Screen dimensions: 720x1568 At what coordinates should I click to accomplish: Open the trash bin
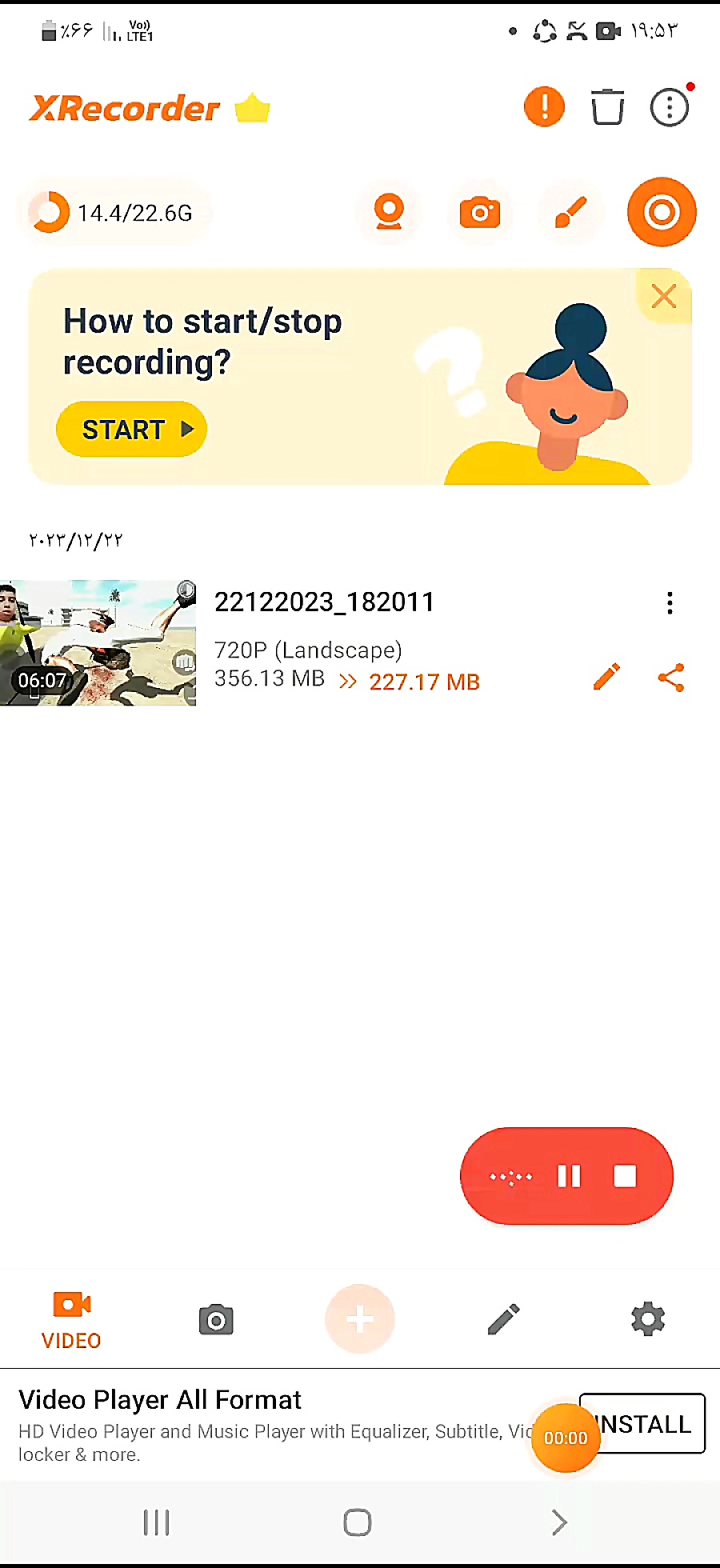coord(607,107)
